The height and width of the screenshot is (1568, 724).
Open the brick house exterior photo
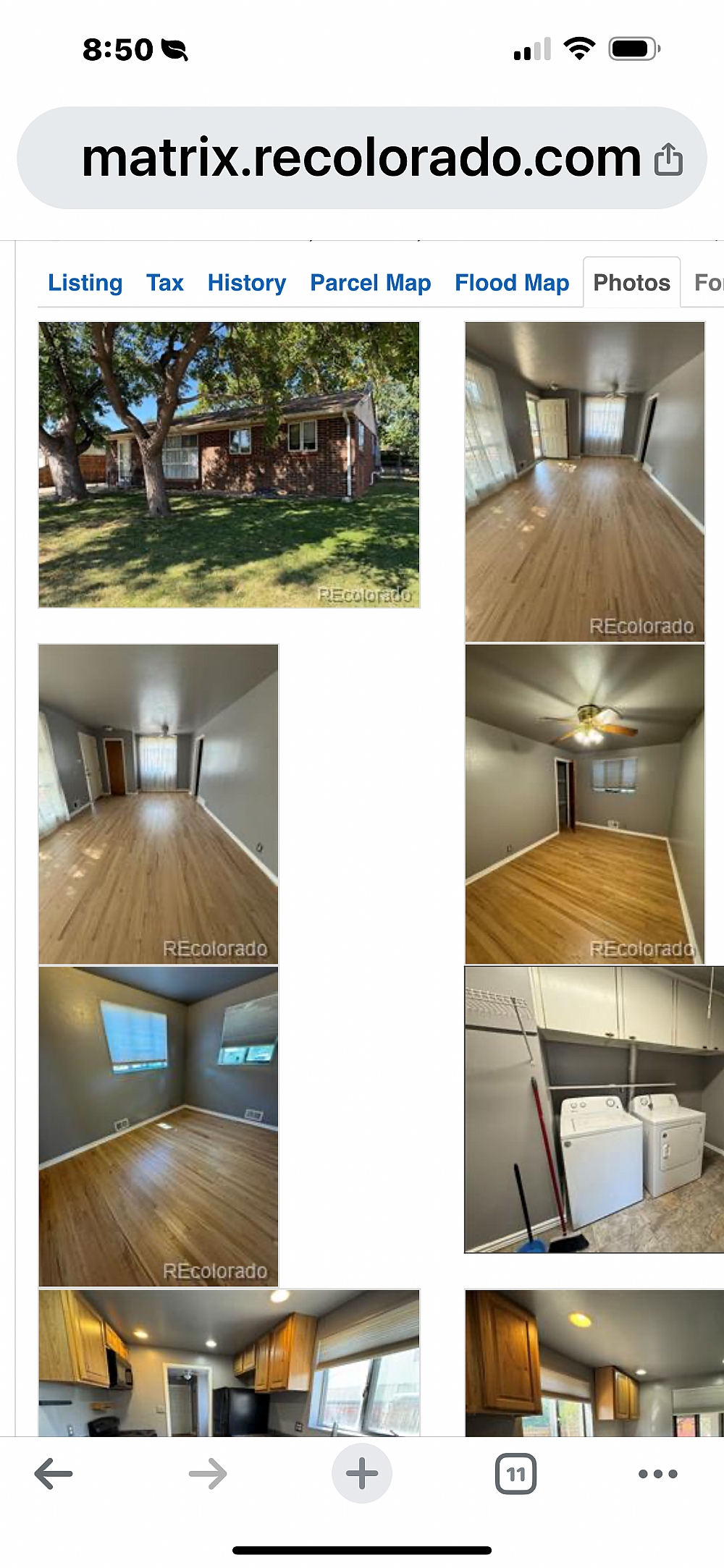coord(229,465)
